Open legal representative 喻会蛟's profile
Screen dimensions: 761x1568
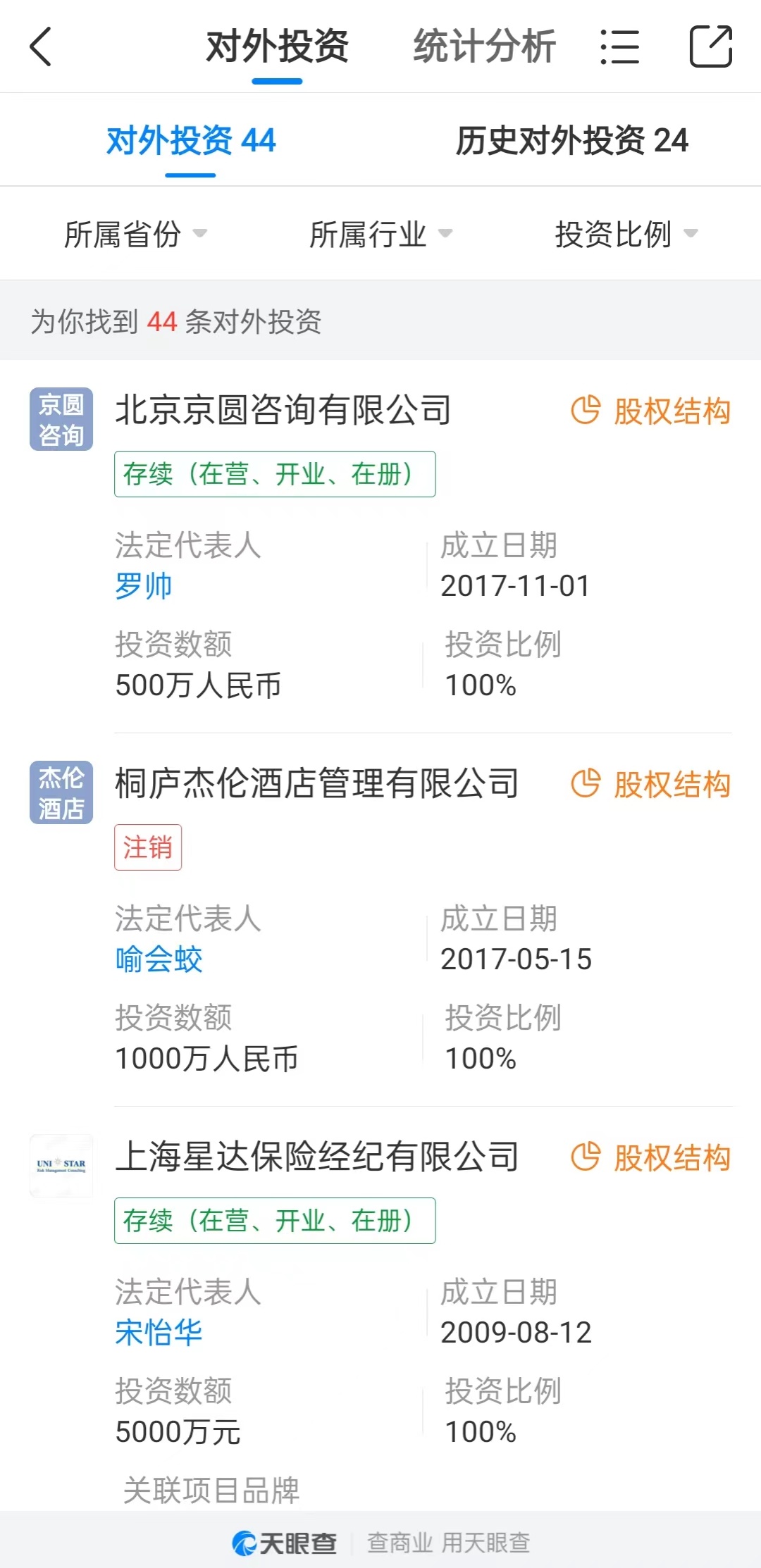[x=159, y=959]
